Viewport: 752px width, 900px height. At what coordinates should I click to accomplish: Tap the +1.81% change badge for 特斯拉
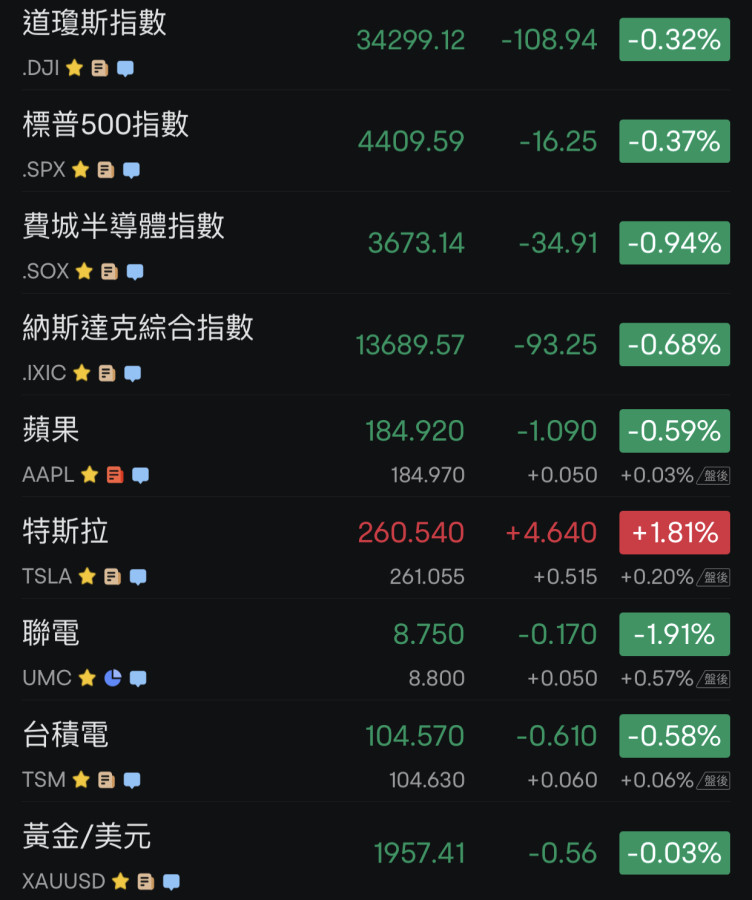pos(674,532)
